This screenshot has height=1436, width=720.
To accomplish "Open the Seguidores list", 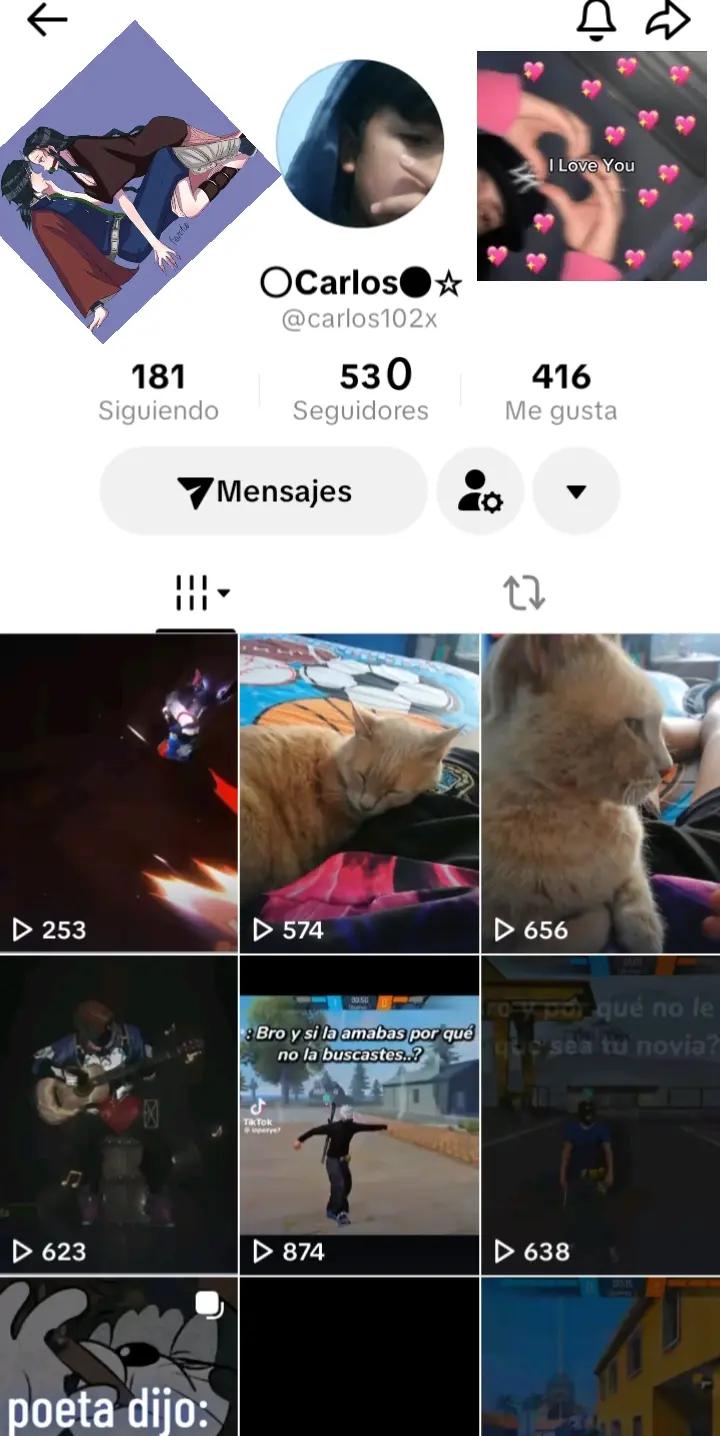I will (x=360, y=392).
